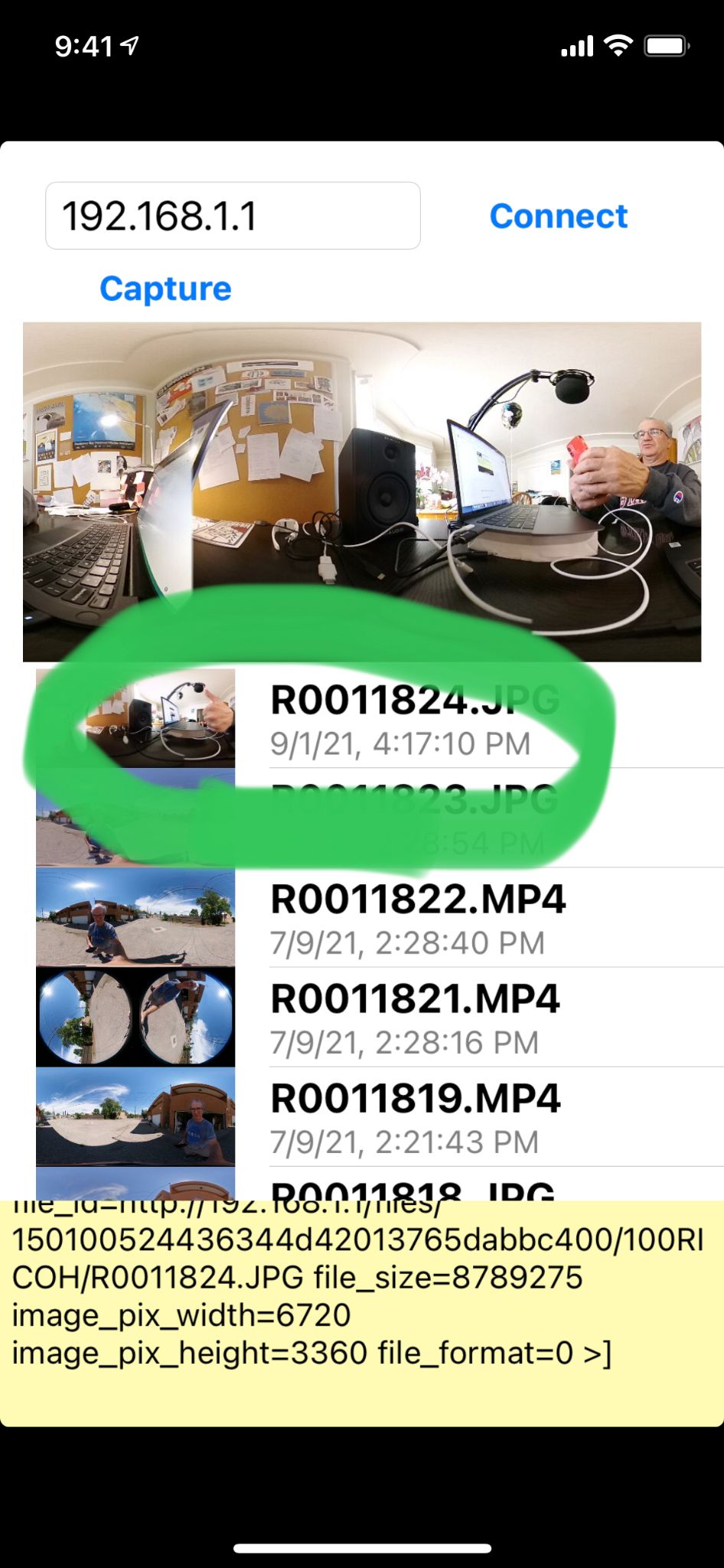Tap the IP address field showing 192.168.1.1
Image resolution: width=724 pixels, height=1568 pixels.
click(x=233, y=216)
